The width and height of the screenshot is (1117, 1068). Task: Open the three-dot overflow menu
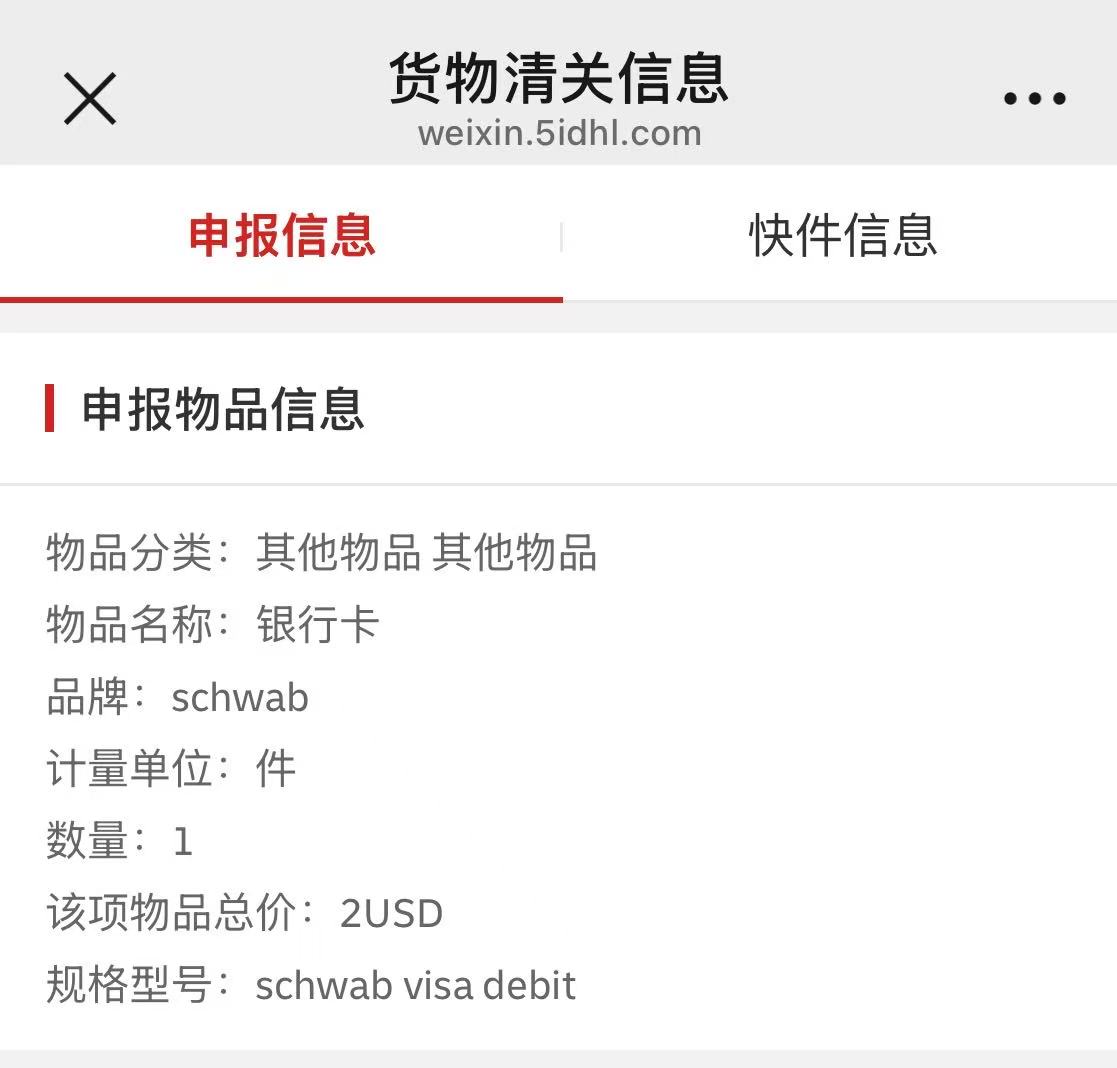coord(1034,99)
